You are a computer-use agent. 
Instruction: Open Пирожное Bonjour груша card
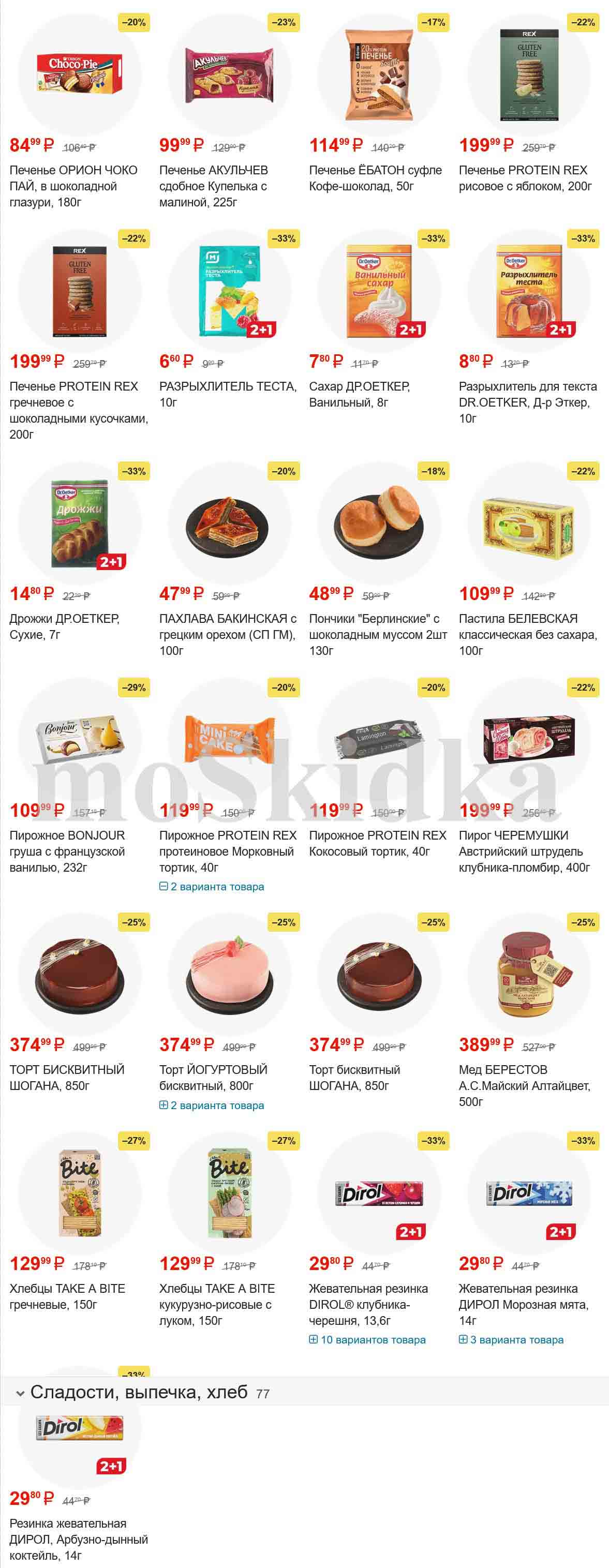click(67, 851)
